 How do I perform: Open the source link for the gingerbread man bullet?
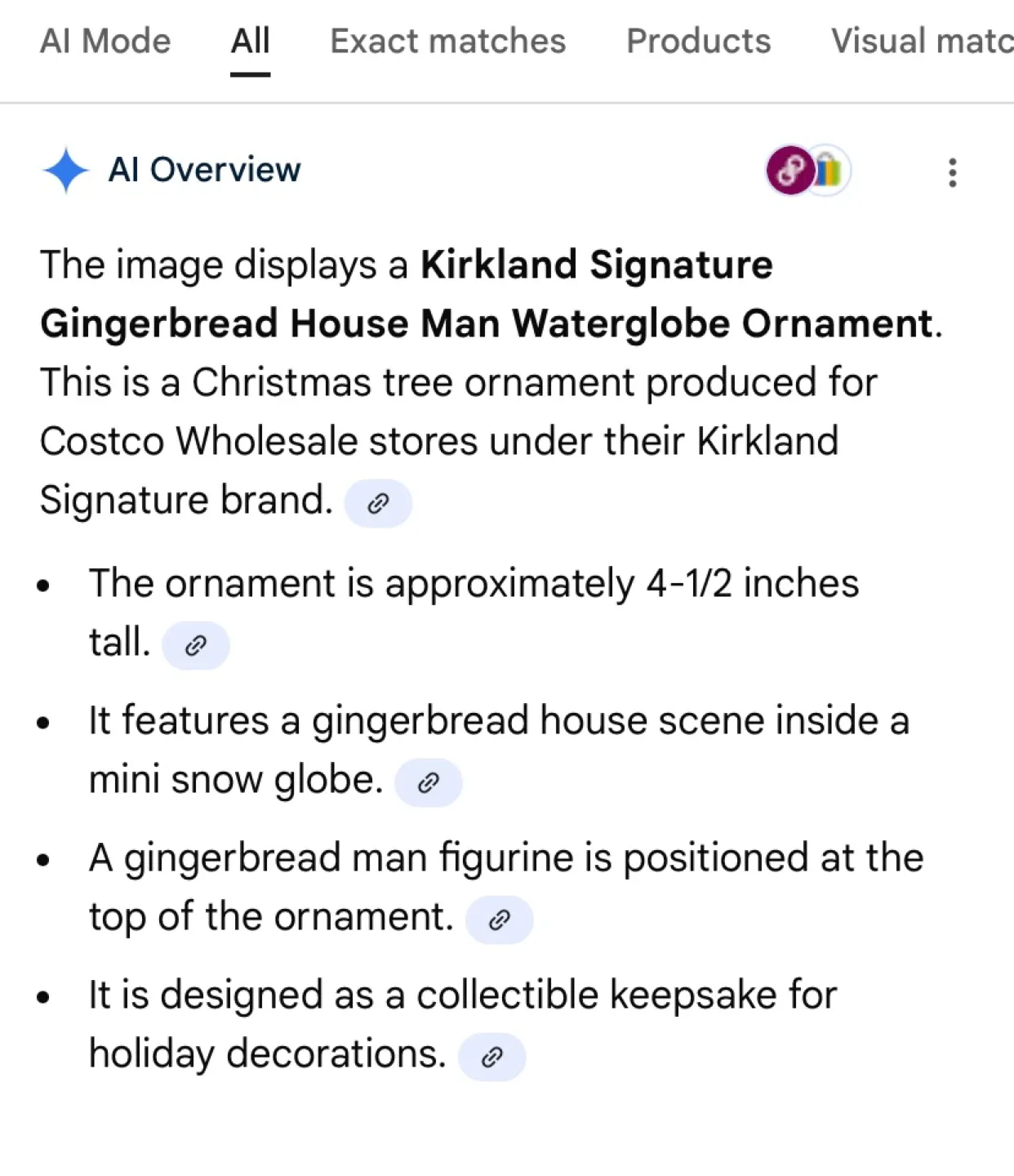point(500,920)
